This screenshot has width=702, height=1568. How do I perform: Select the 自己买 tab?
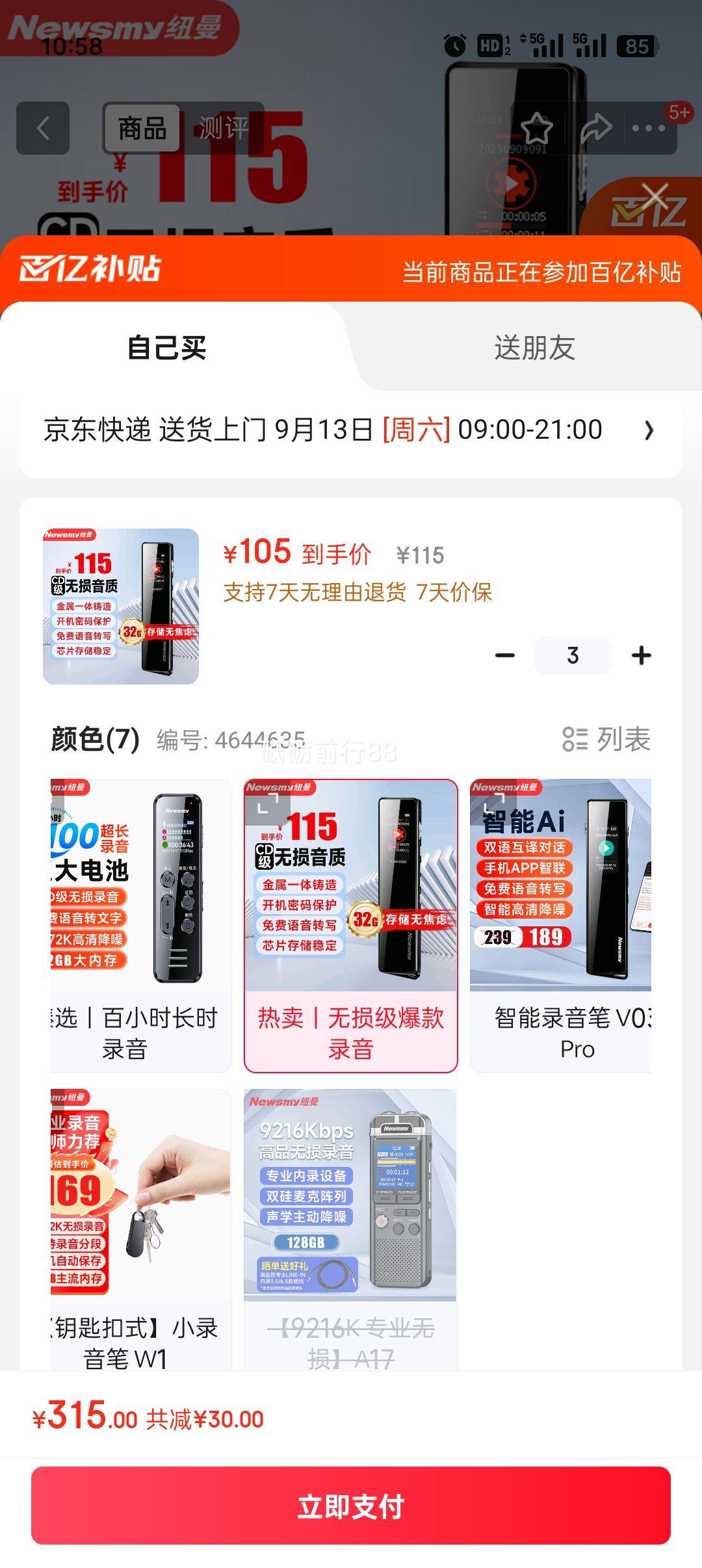[167, 348]
